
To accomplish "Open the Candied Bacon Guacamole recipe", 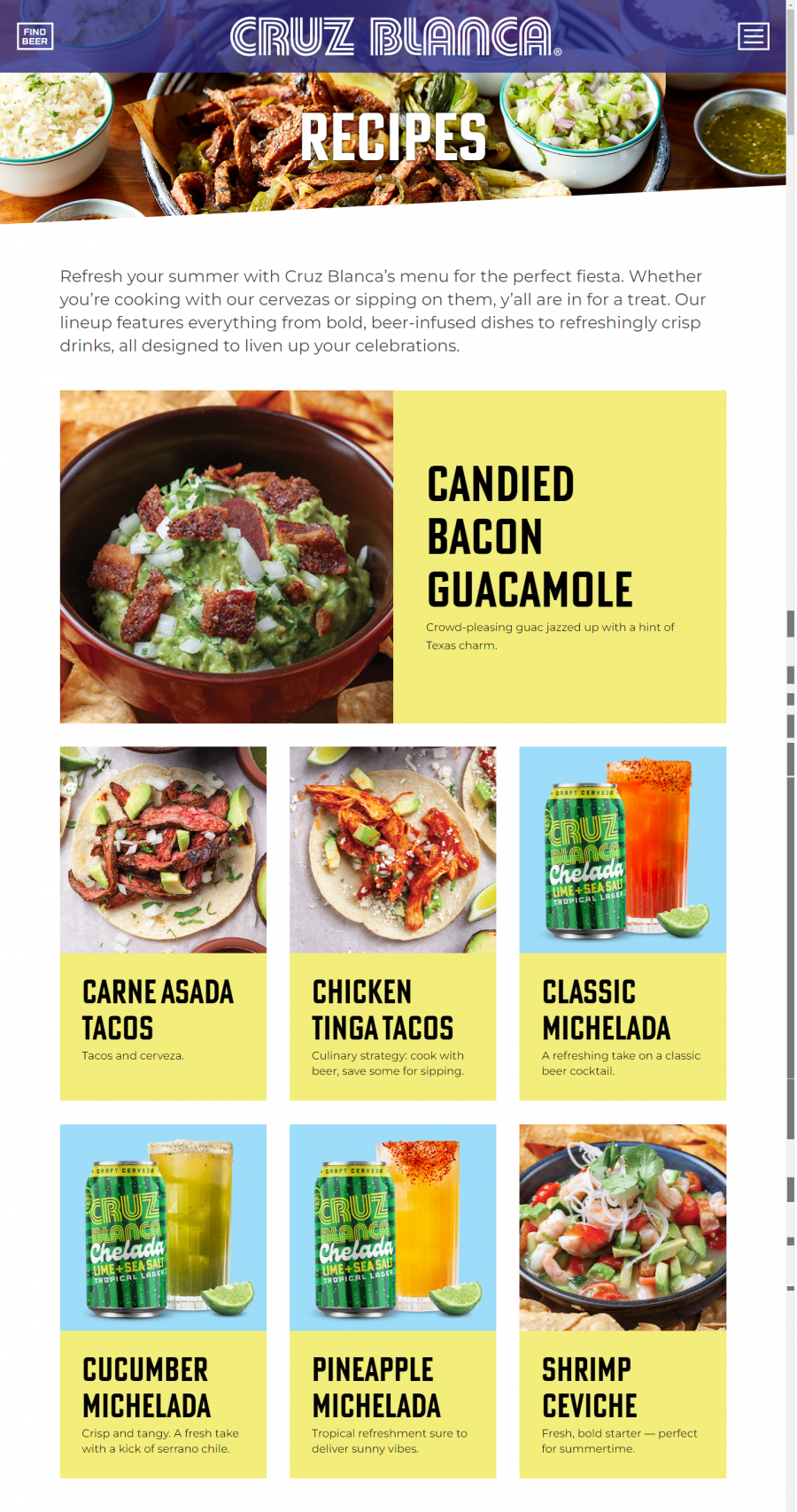I will pos(530,537).
